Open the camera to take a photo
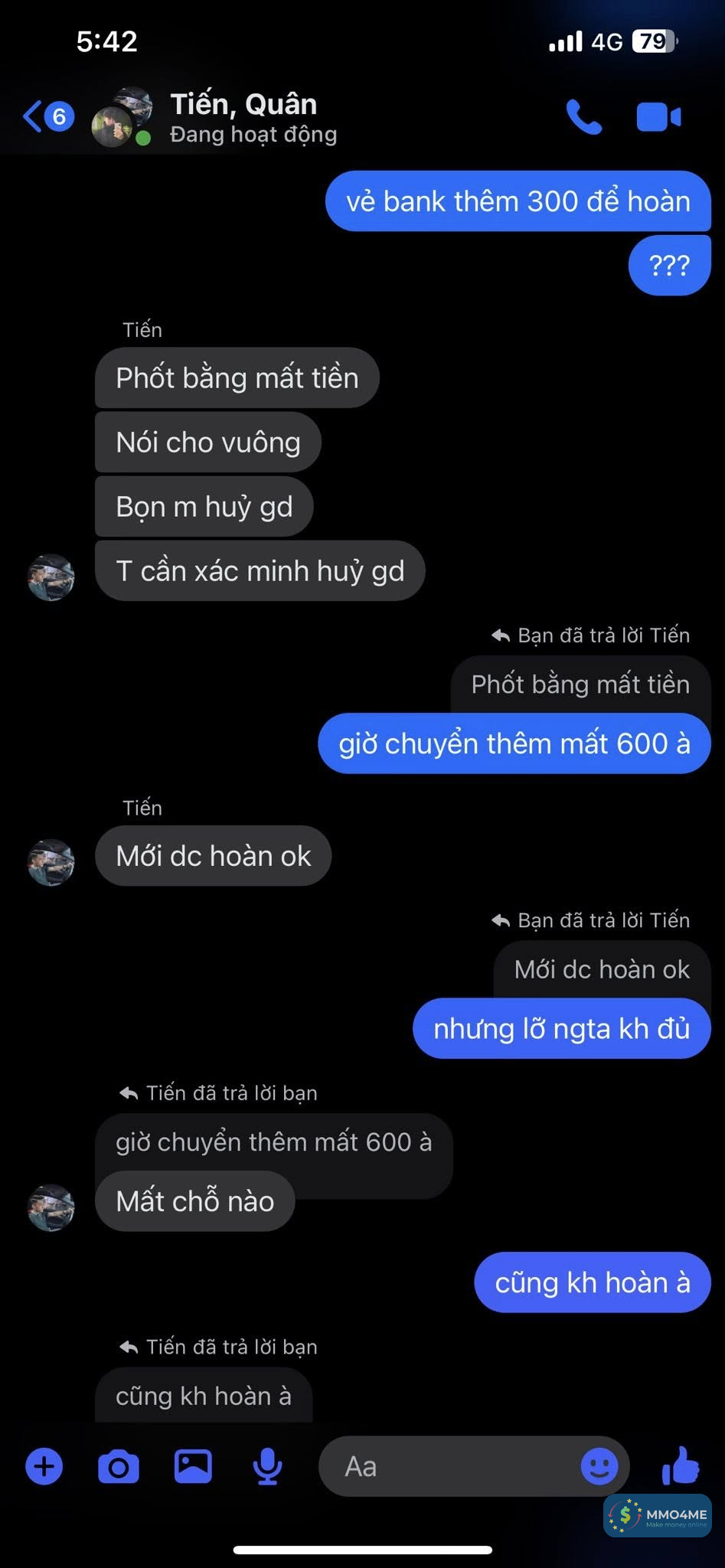The width and height of the screenshot is (725, 1568). tap(119, 1466)
